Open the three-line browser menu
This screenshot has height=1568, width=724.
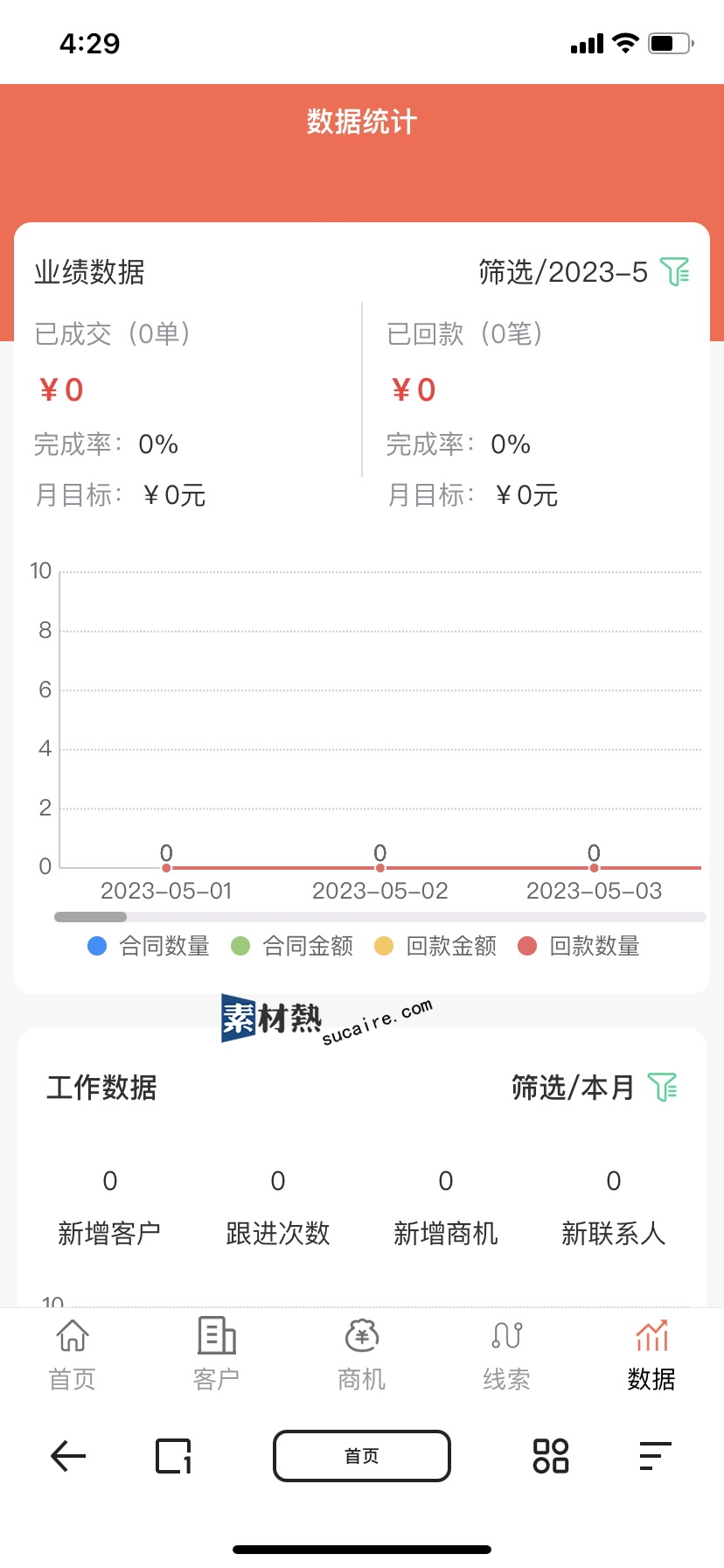(x=655, y=1456)
